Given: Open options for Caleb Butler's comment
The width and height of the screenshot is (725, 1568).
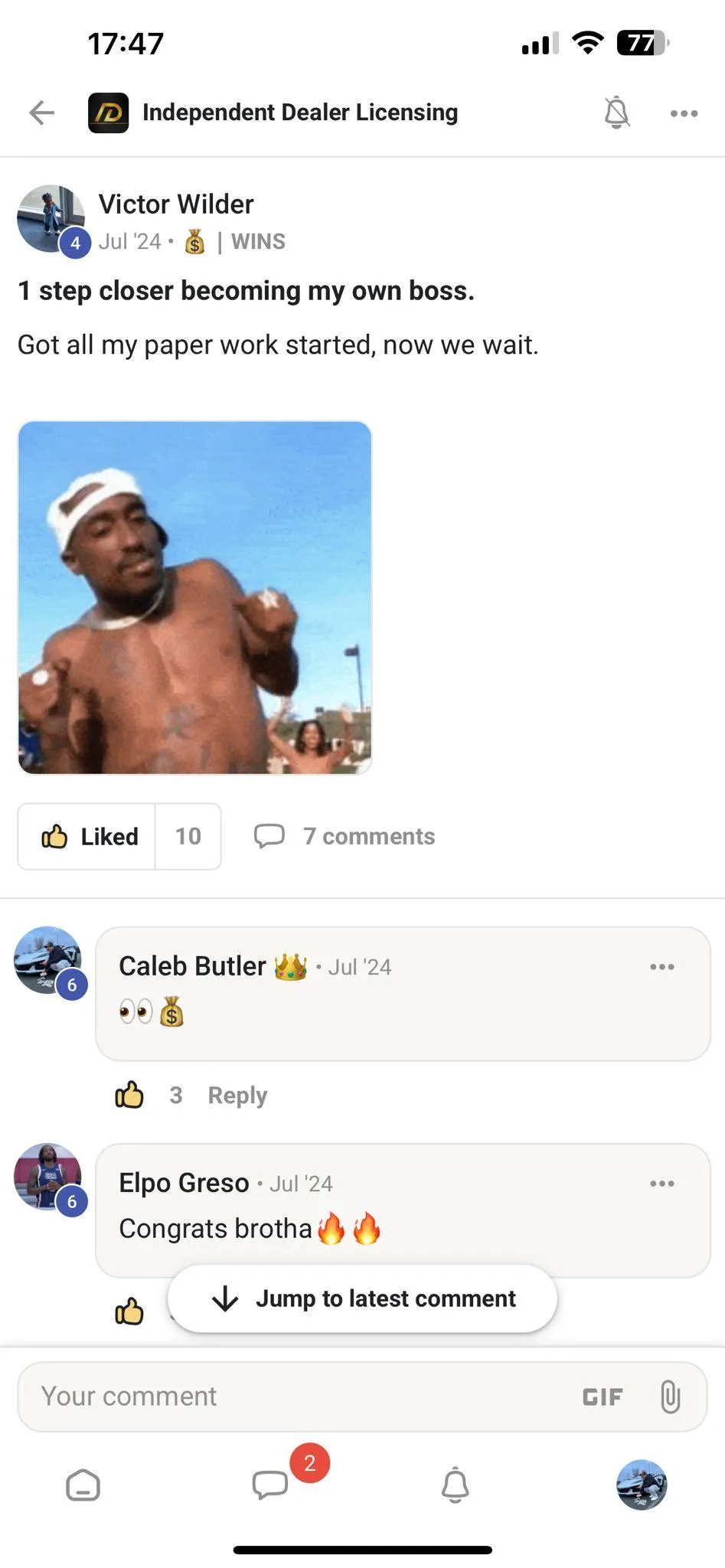Looking at the screenshot, I should (x=662, y=967).
